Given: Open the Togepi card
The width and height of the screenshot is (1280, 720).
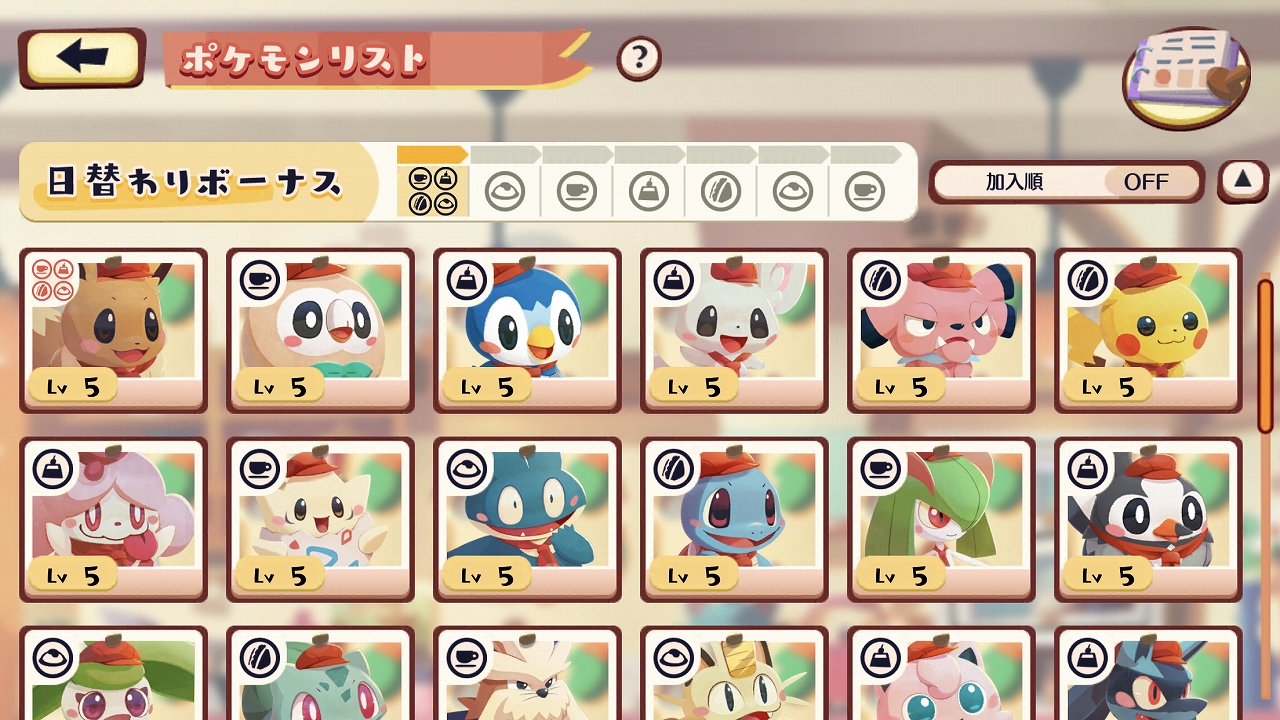Looking at the screenshot, I should click(x=320, y=519).
